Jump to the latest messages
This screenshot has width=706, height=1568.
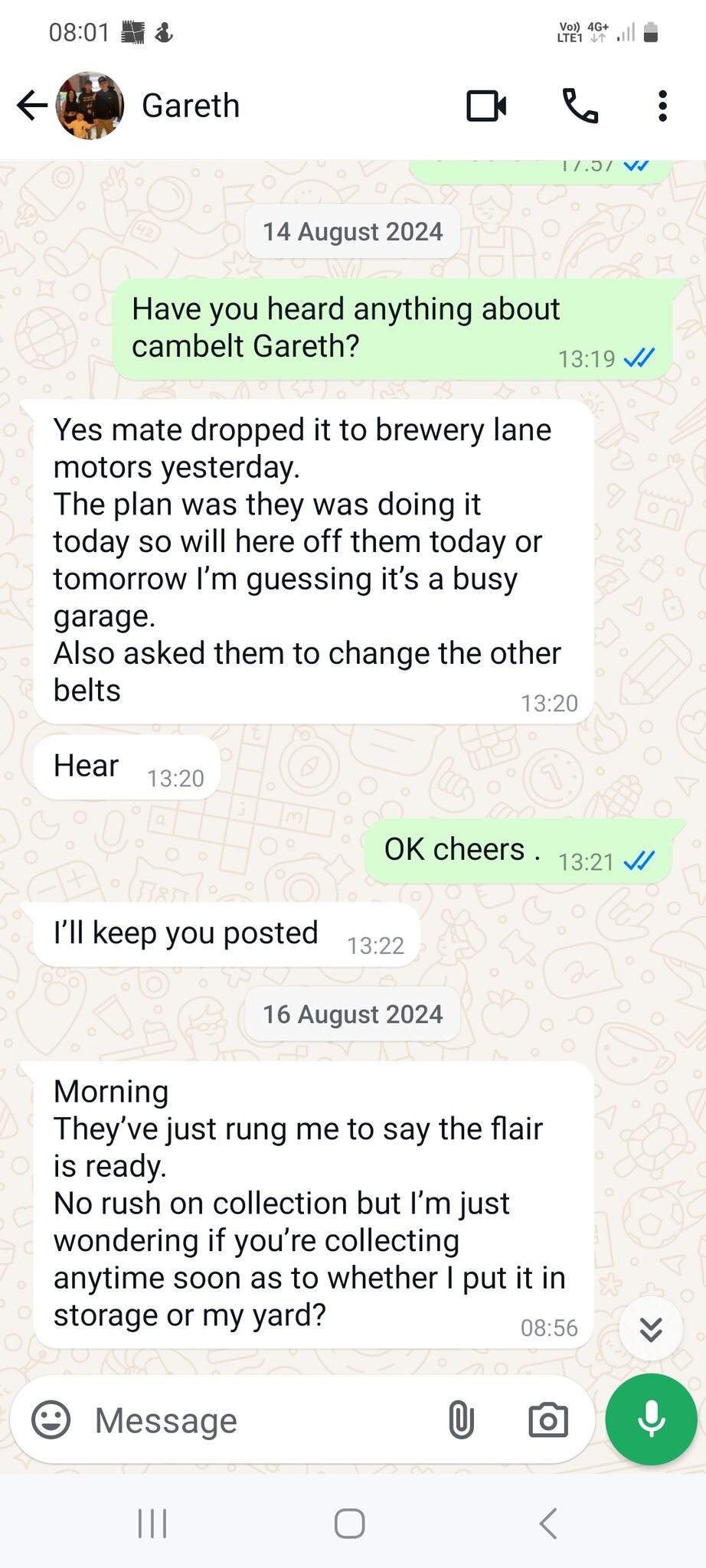(x=651, y=1330)
